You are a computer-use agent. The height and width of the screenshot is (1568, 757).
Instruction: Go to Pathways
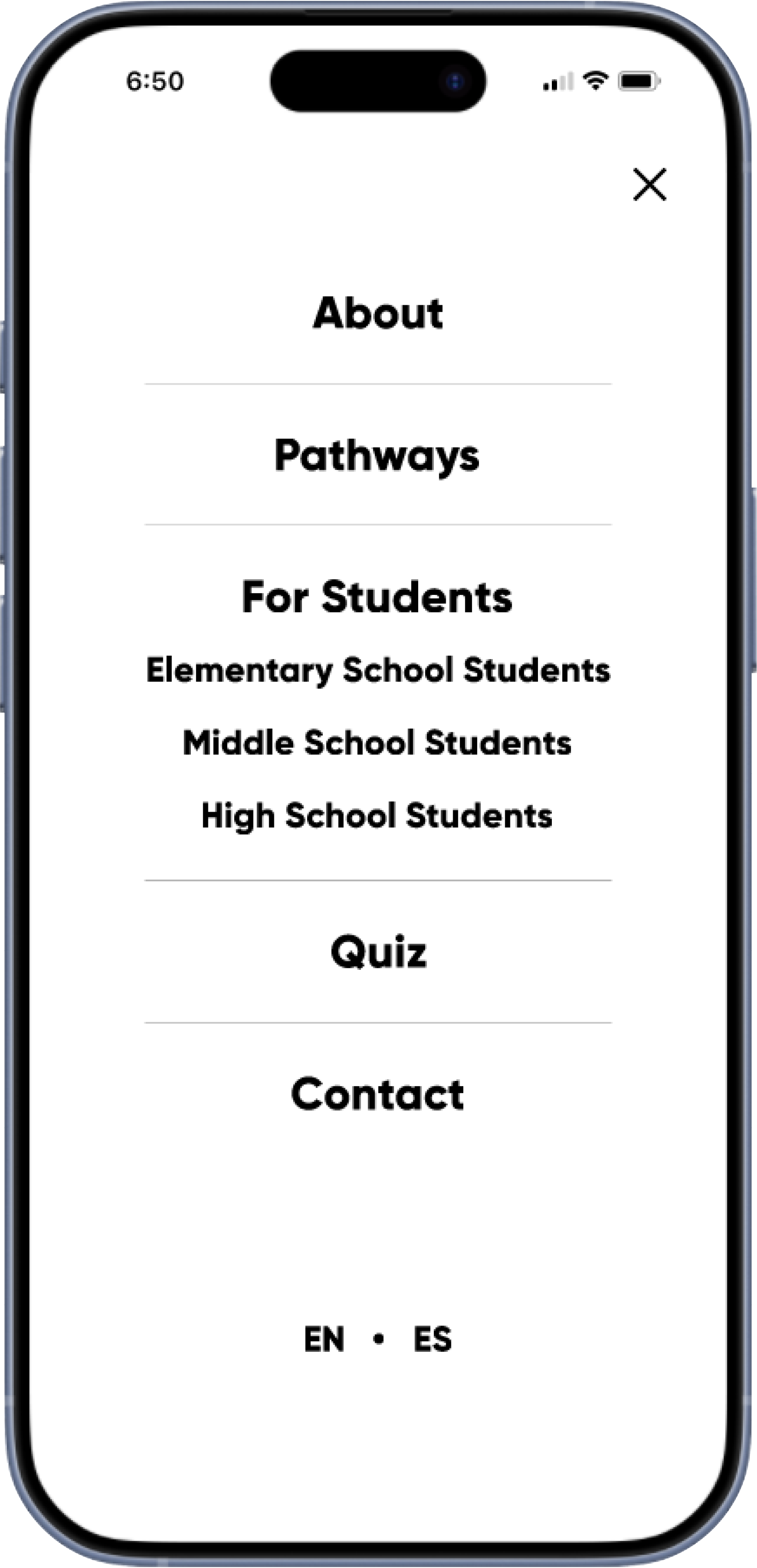(377, 455)
